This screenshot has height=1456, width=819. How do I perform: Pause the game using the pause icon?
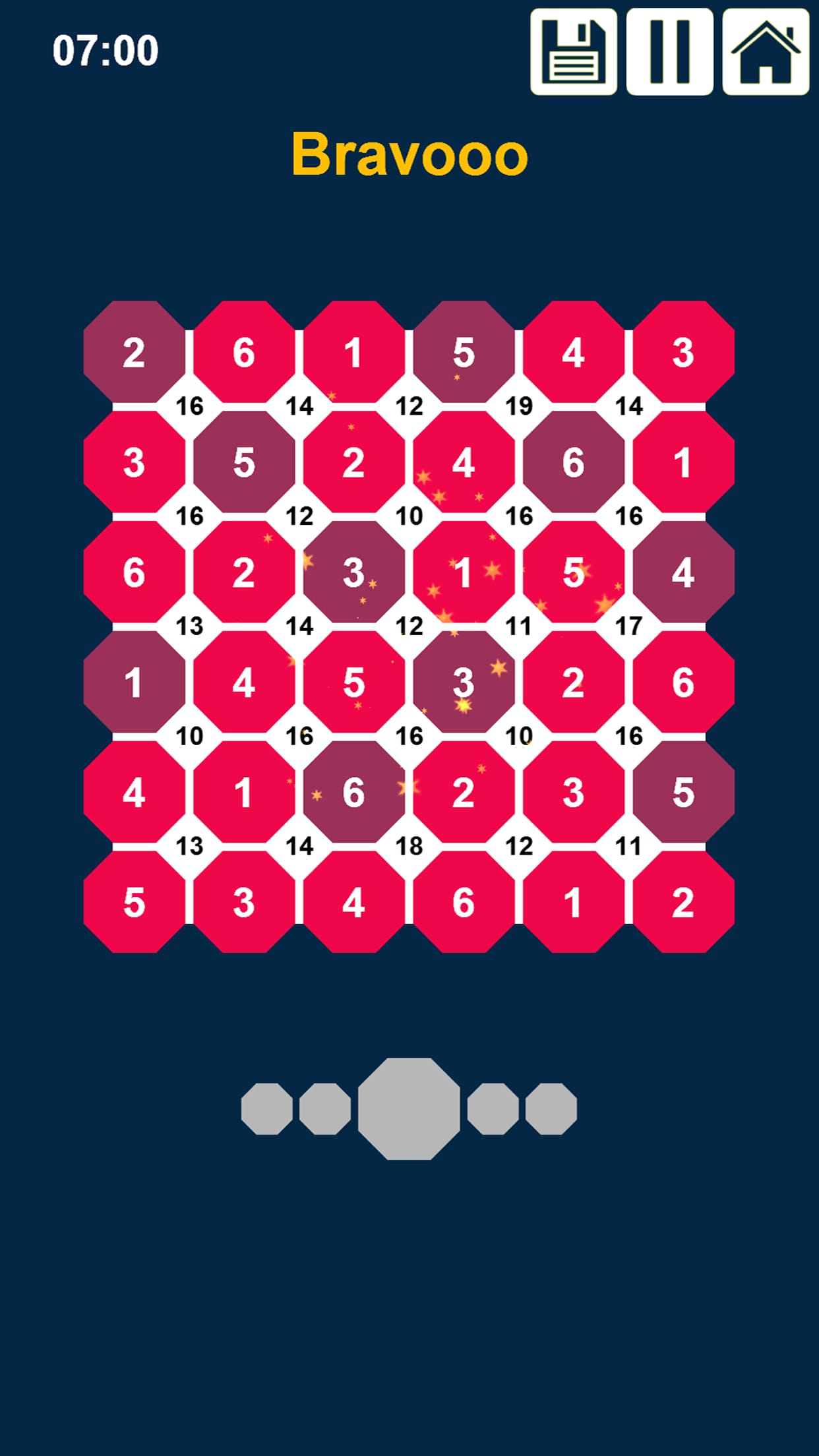pos(669,51)
